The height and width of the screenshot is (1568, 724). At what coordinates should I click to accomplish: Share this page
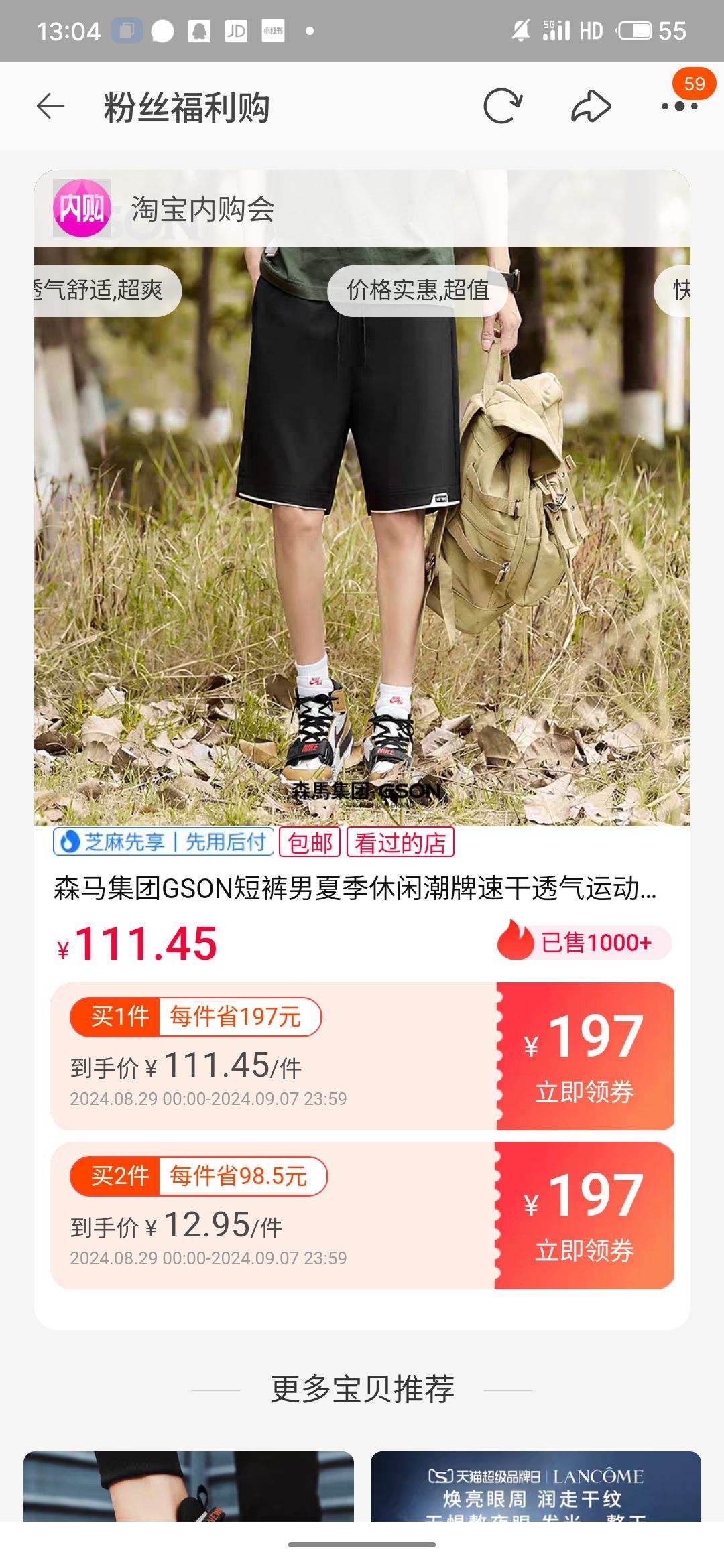[591, 107]
